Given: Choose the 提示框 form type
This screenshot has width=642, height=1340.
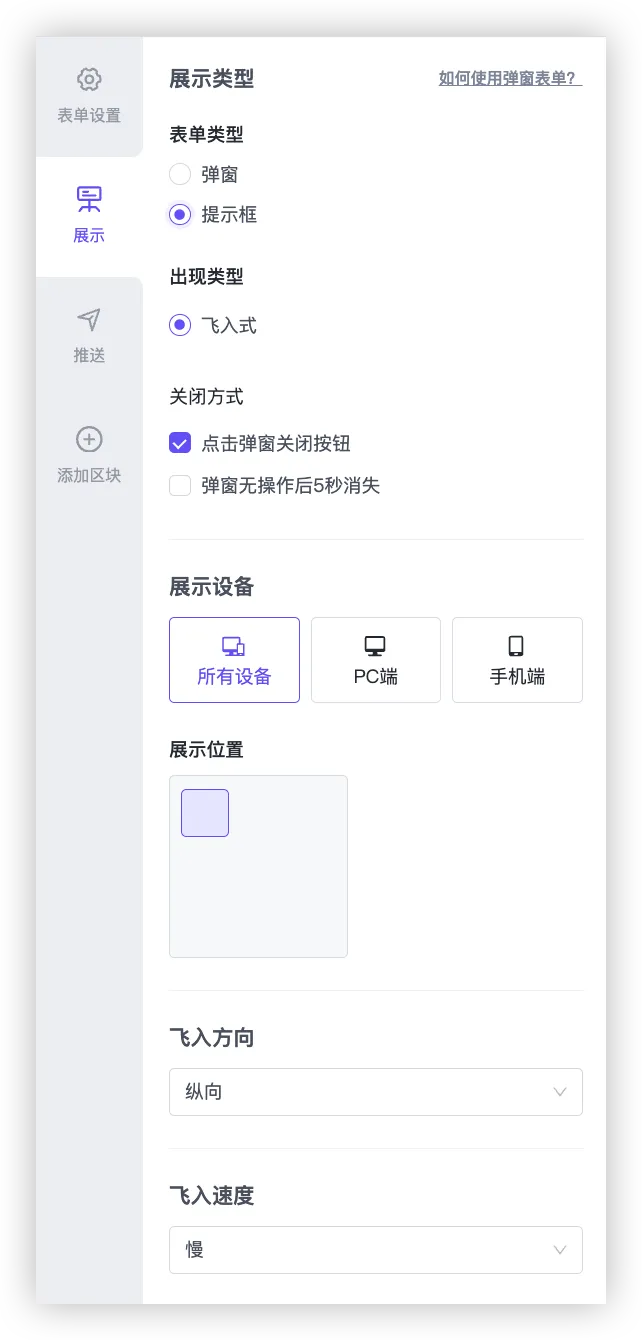Looking at the screenshot, I should point(180,214).
